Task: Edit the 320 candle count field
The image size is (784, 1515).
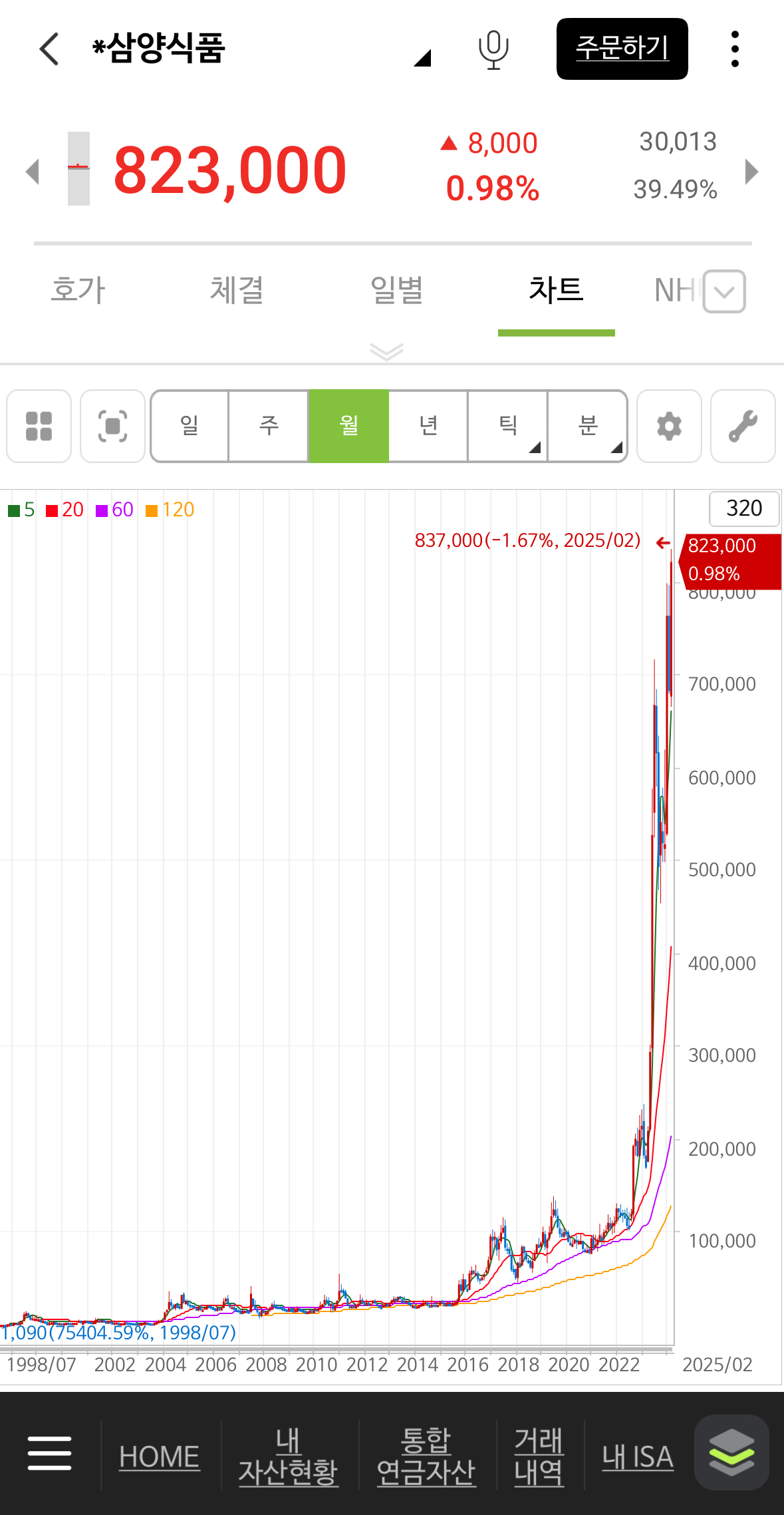Action: point(743,509)
